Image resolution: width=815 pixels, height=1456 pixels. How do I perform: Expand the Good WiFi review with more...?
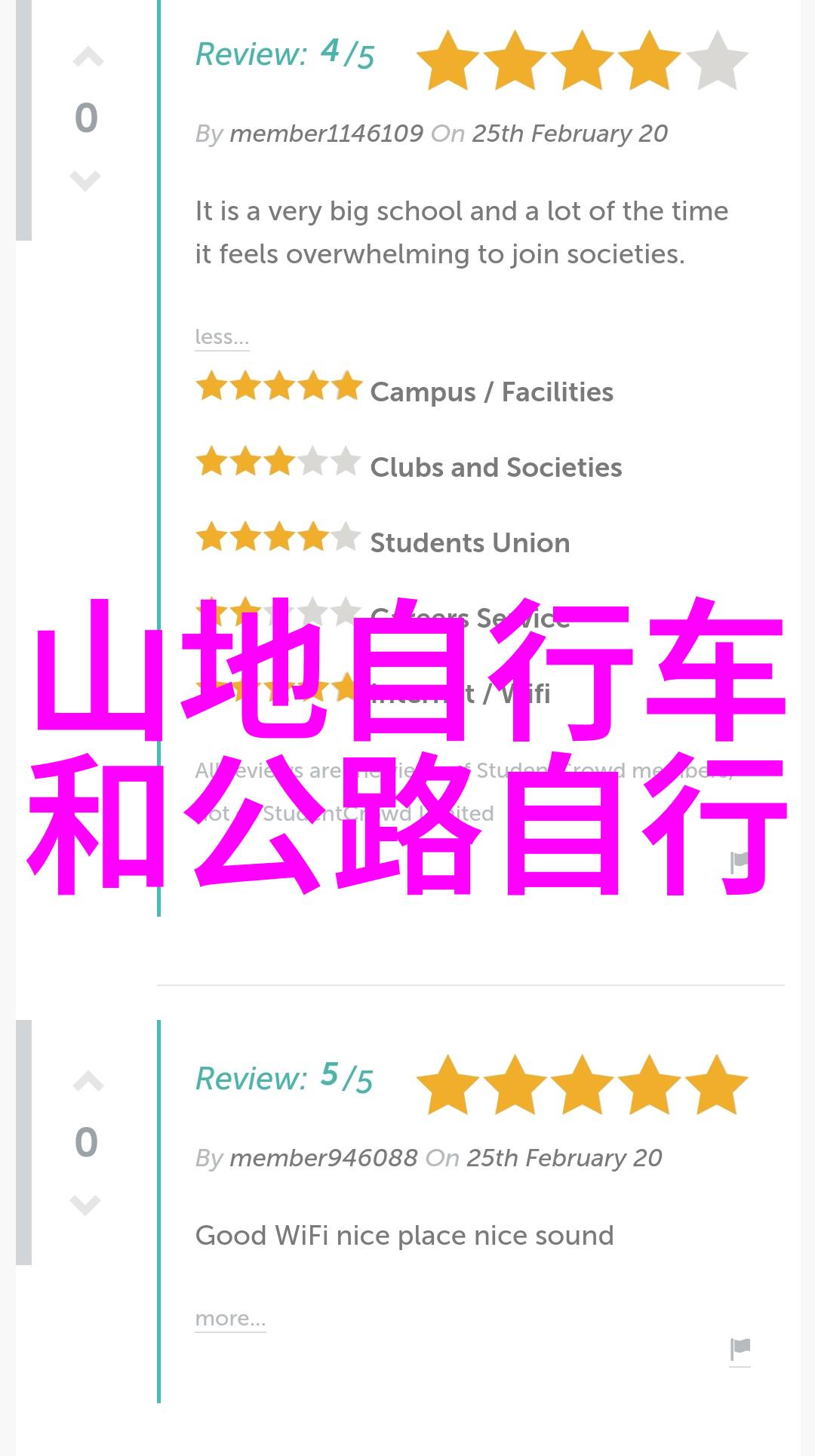coord(230,1318)
